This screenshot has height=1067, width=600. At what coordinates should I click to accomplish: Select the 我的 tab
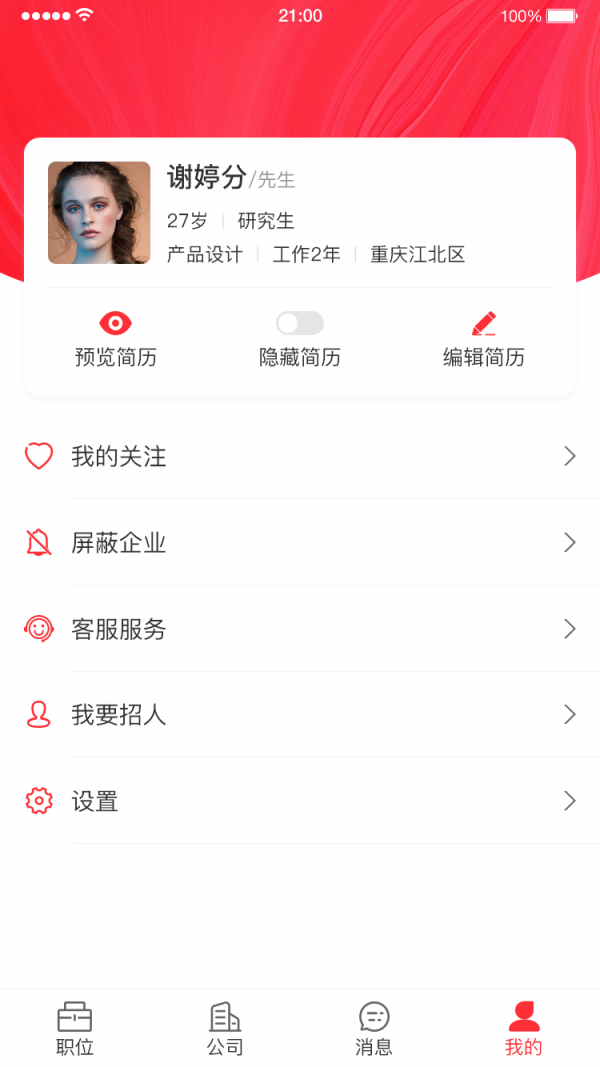(x=524, y=1029)
